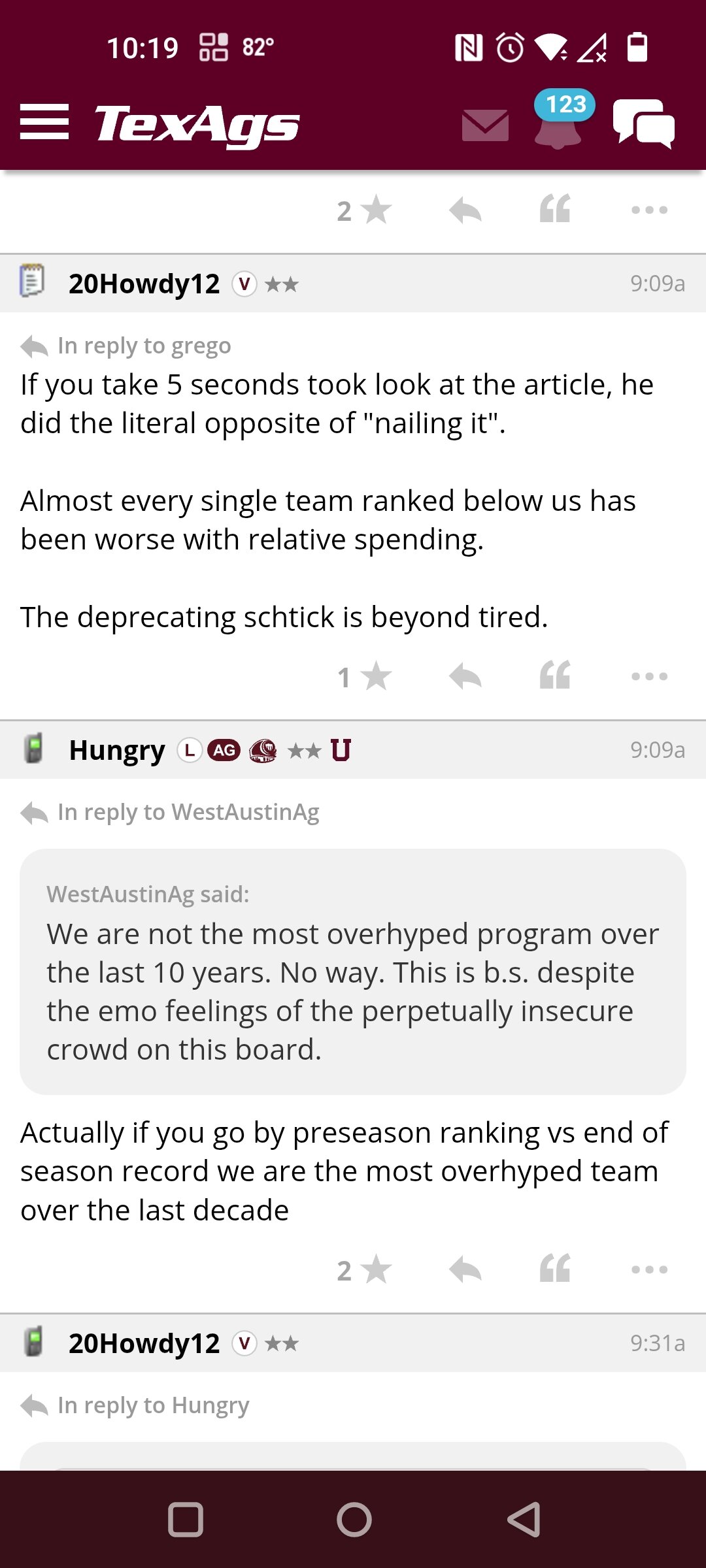Open the notifications bell showing 123

561,120
